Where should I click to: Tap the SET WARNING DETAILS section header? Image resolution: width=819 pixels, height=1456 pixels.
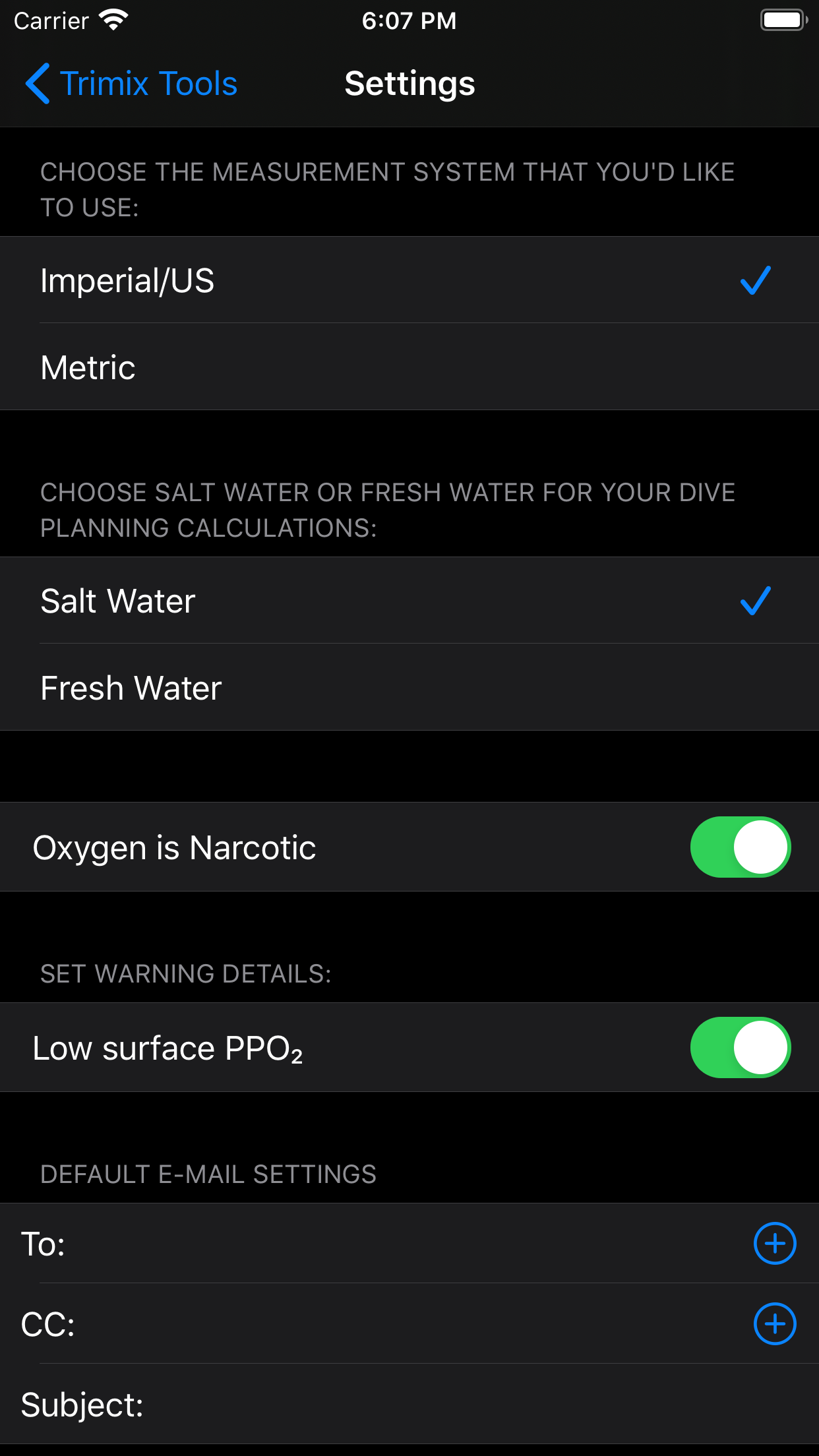coord(187,974)
